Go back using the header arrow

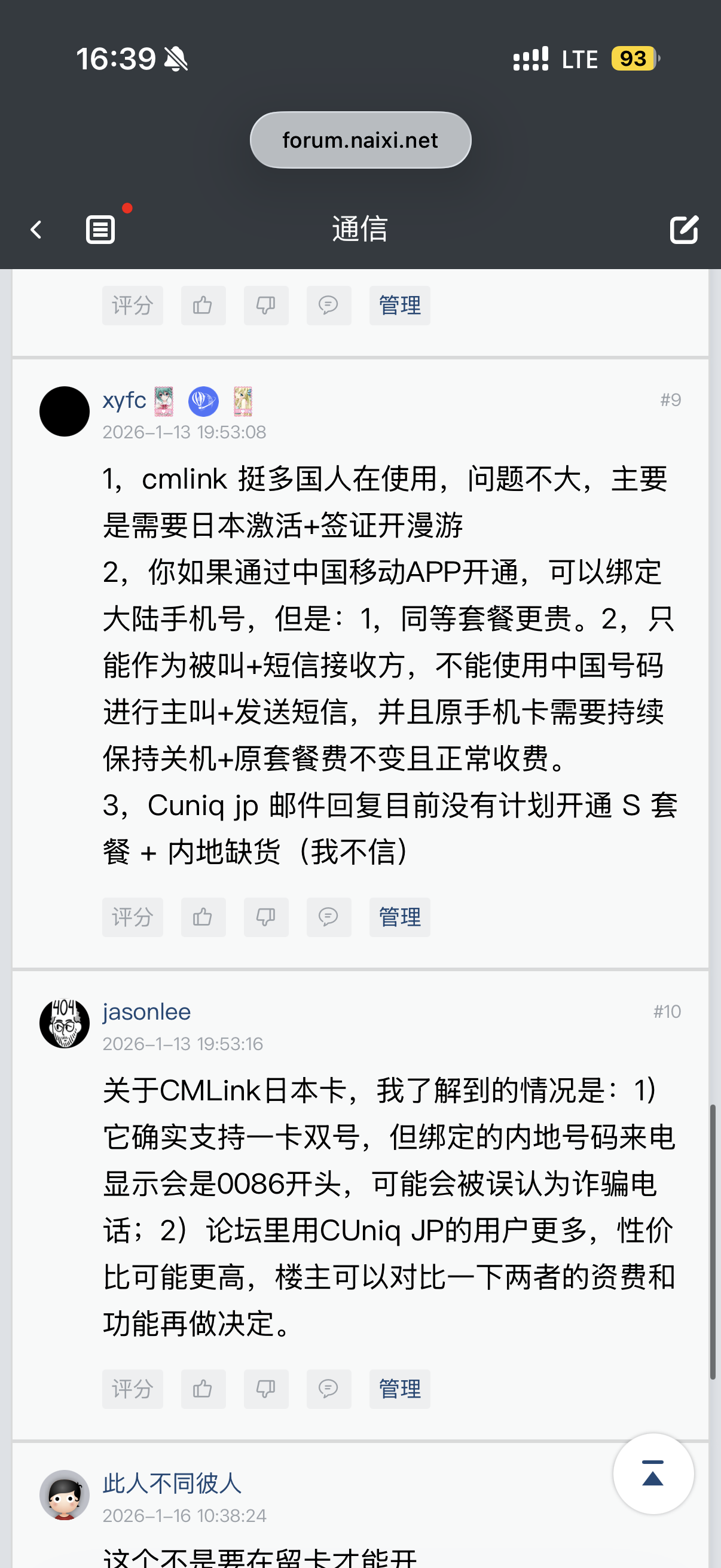36,230
